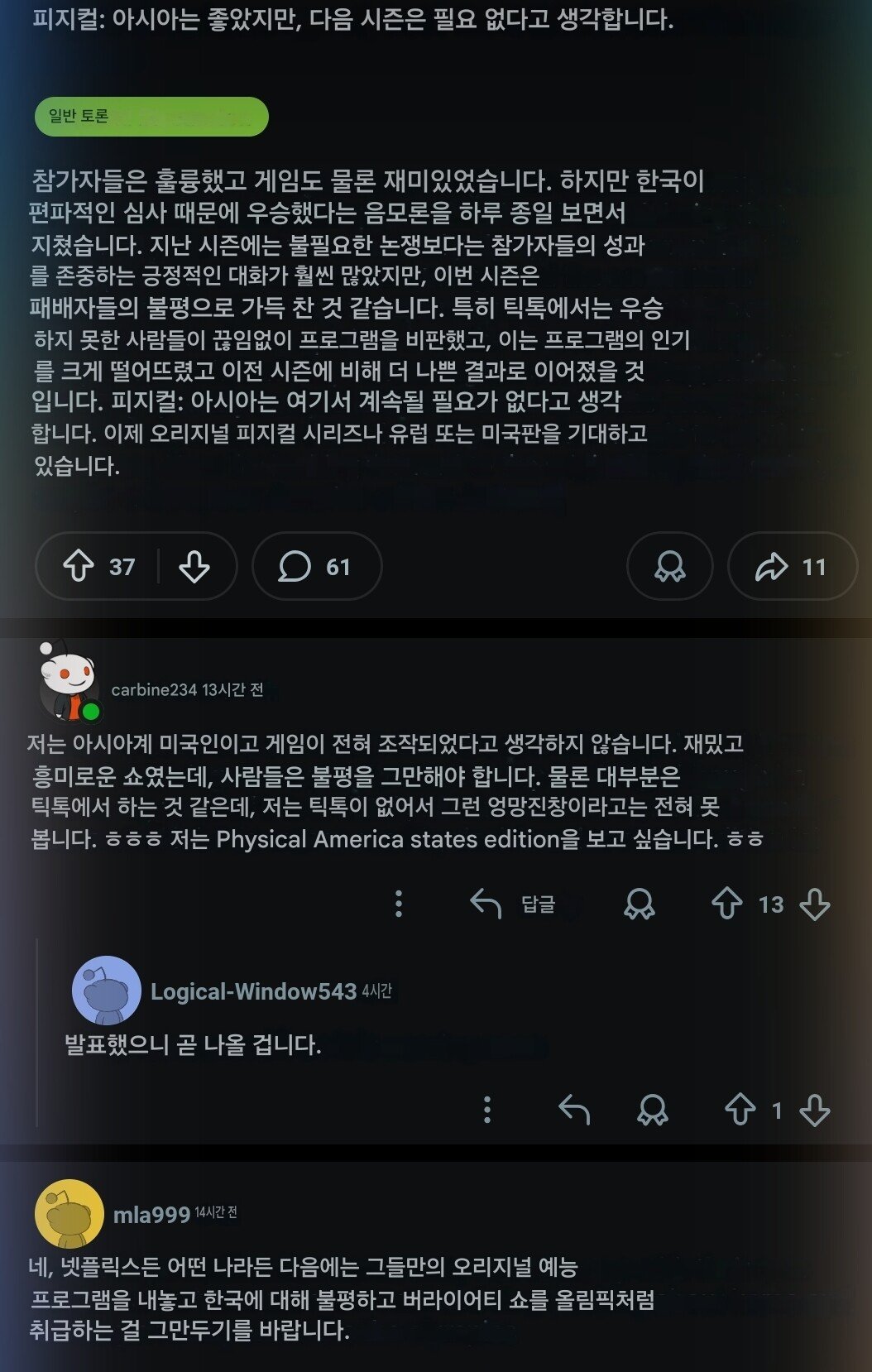
Task: Give an award to the main post
Action: click(669, 567)
